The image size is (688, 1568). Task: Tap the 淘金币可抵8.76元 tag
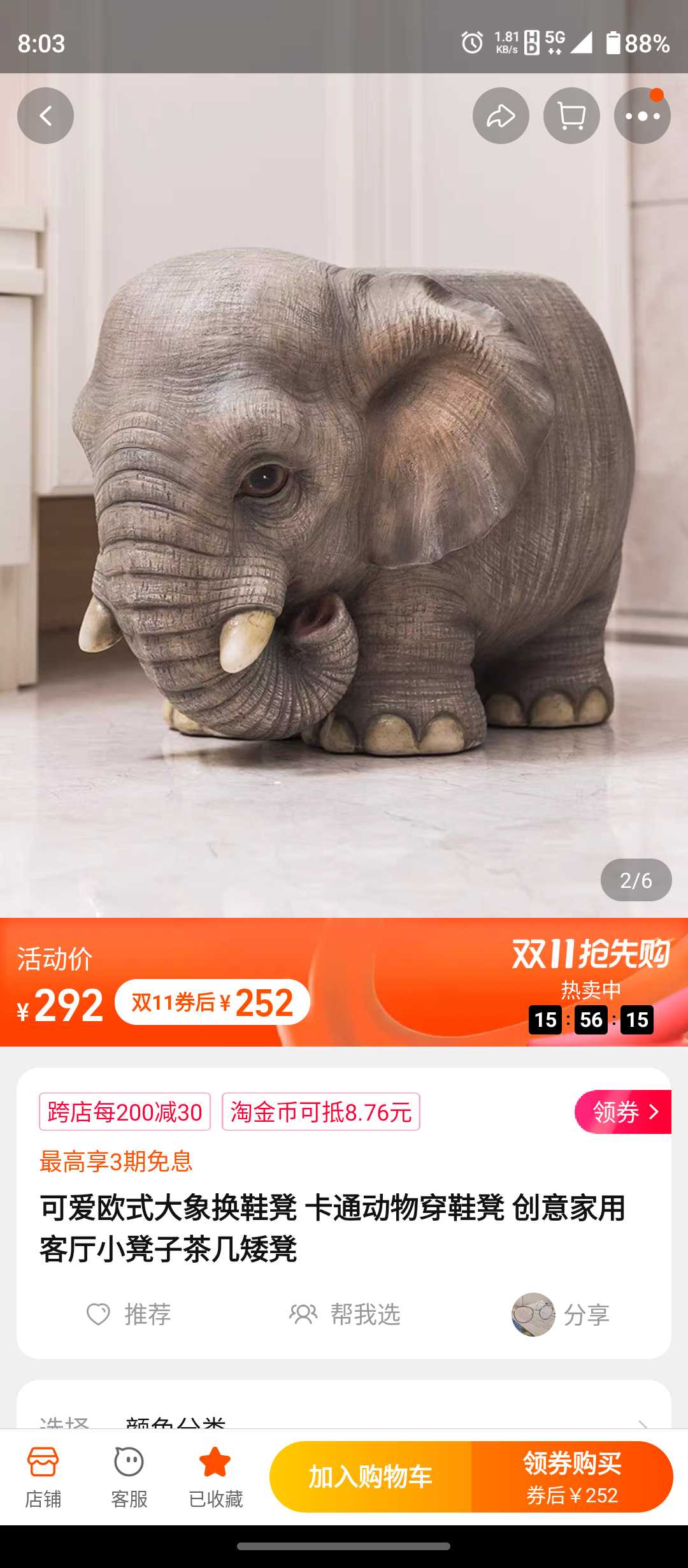point(321,1112)
